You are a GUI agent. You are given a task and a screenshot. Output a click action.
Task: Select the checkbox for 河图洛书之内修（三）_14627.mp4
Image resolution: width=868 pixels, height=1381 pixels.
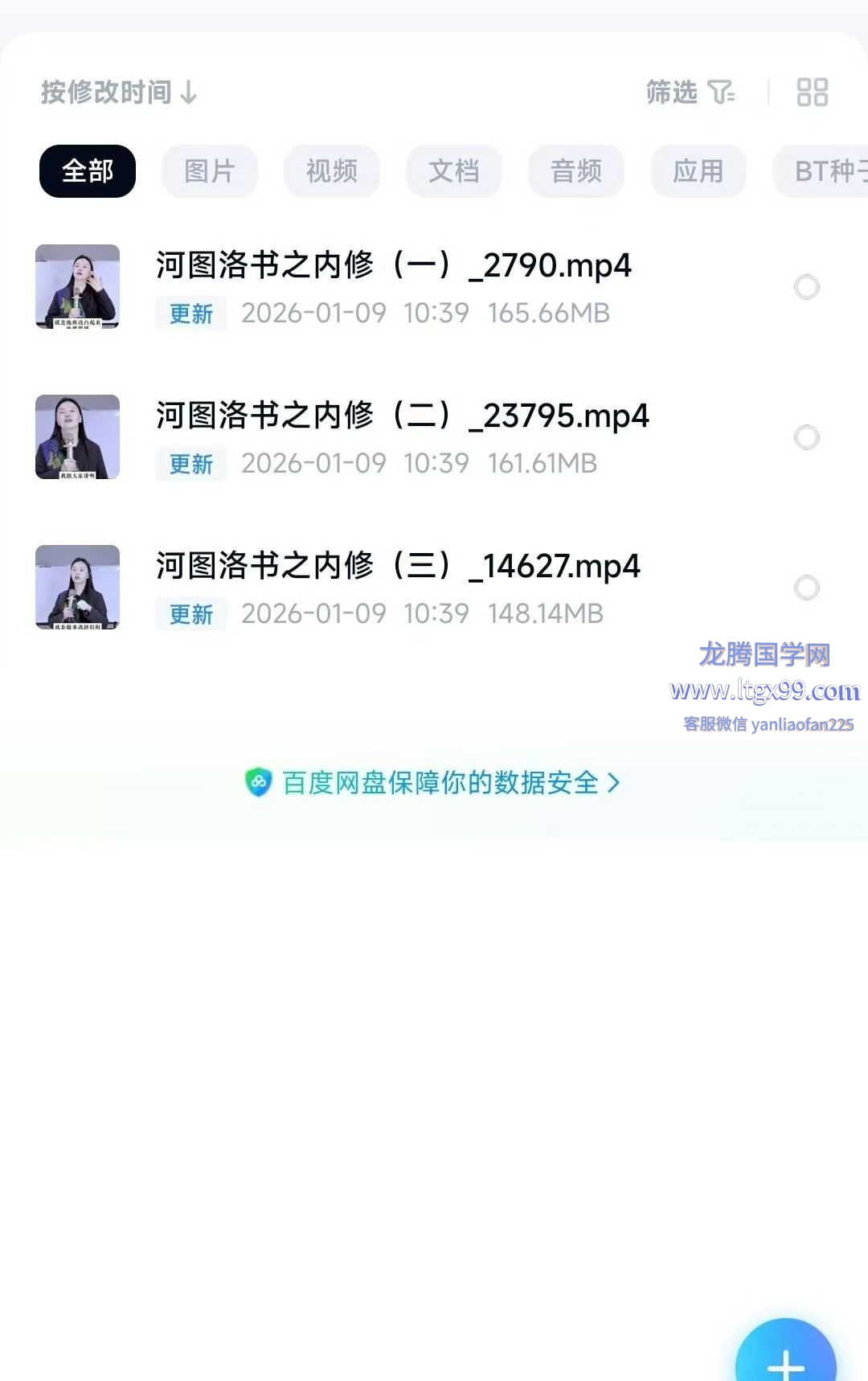(x=806, y=588)
